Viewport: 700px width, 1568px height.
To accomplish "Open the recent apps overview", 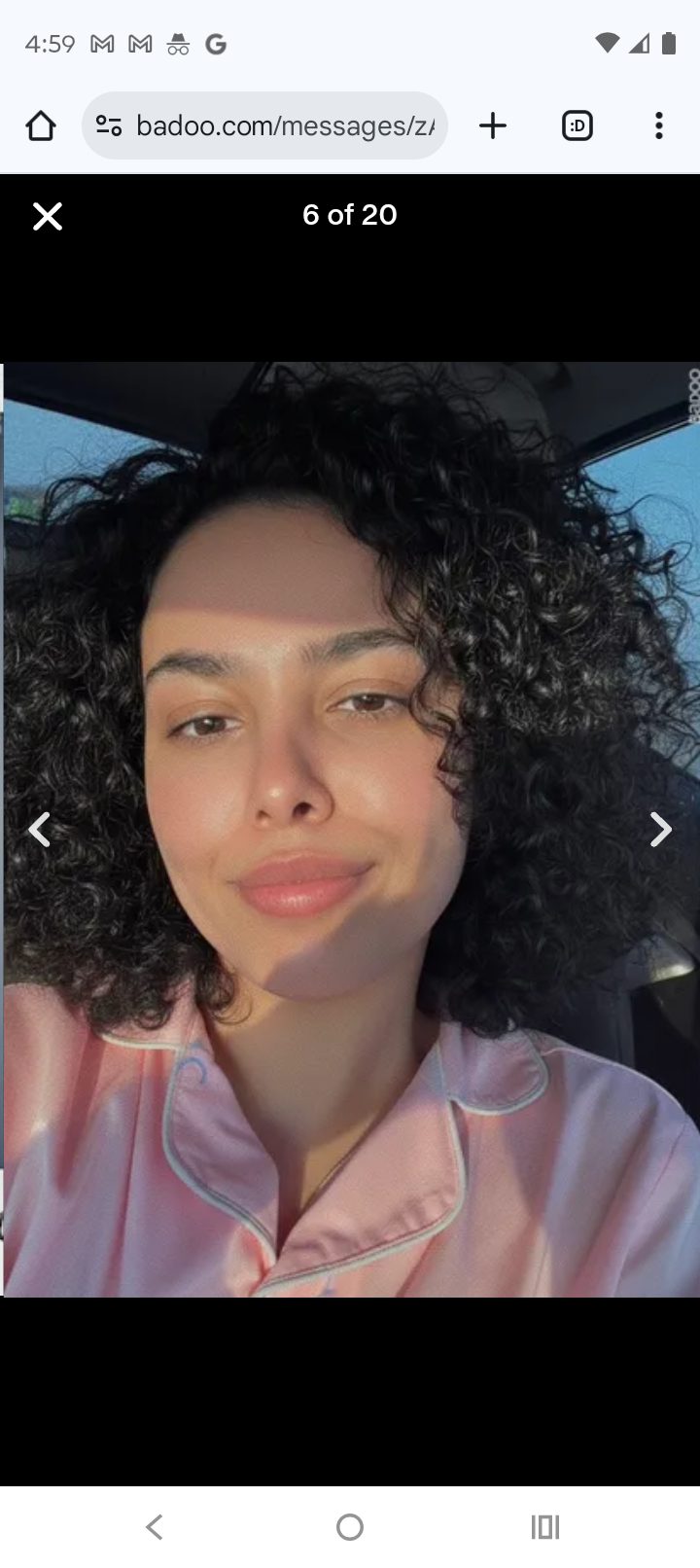I will point(545,1526).
